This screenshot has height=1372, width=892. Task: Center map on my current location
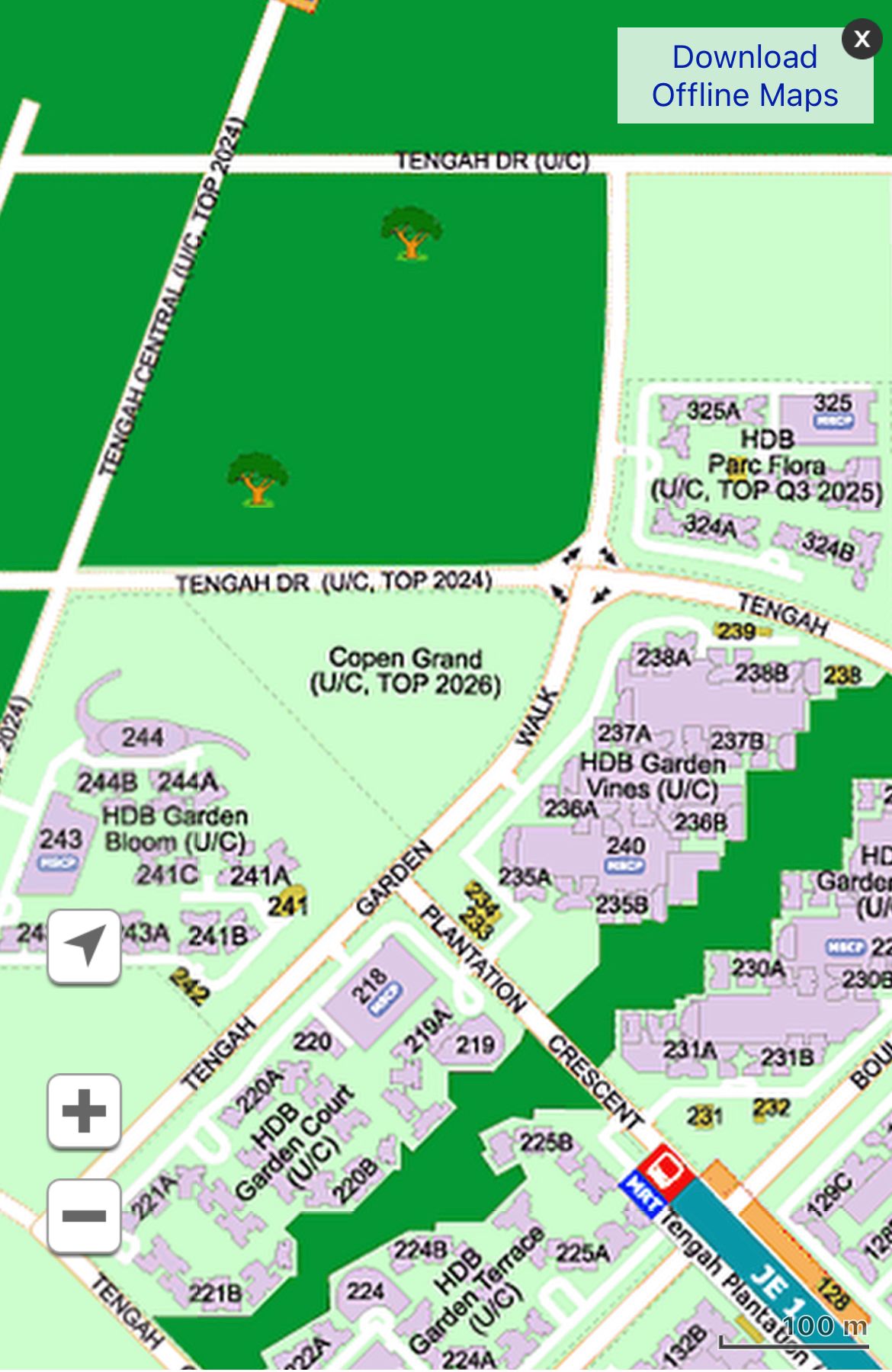(x=84, y=946)
